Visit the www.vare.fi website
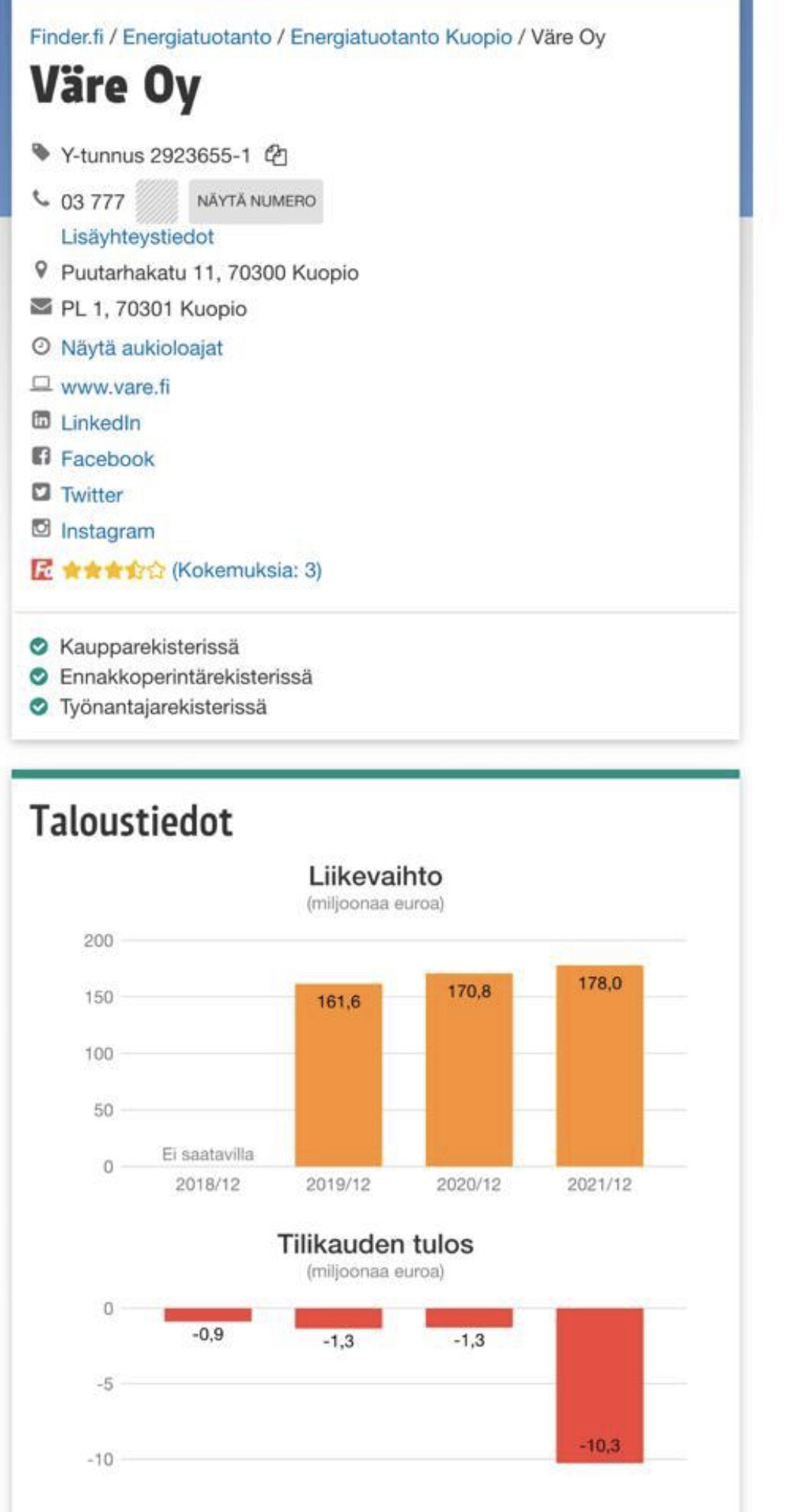This screenshot has height=1512, width=797. pos(115,387)
